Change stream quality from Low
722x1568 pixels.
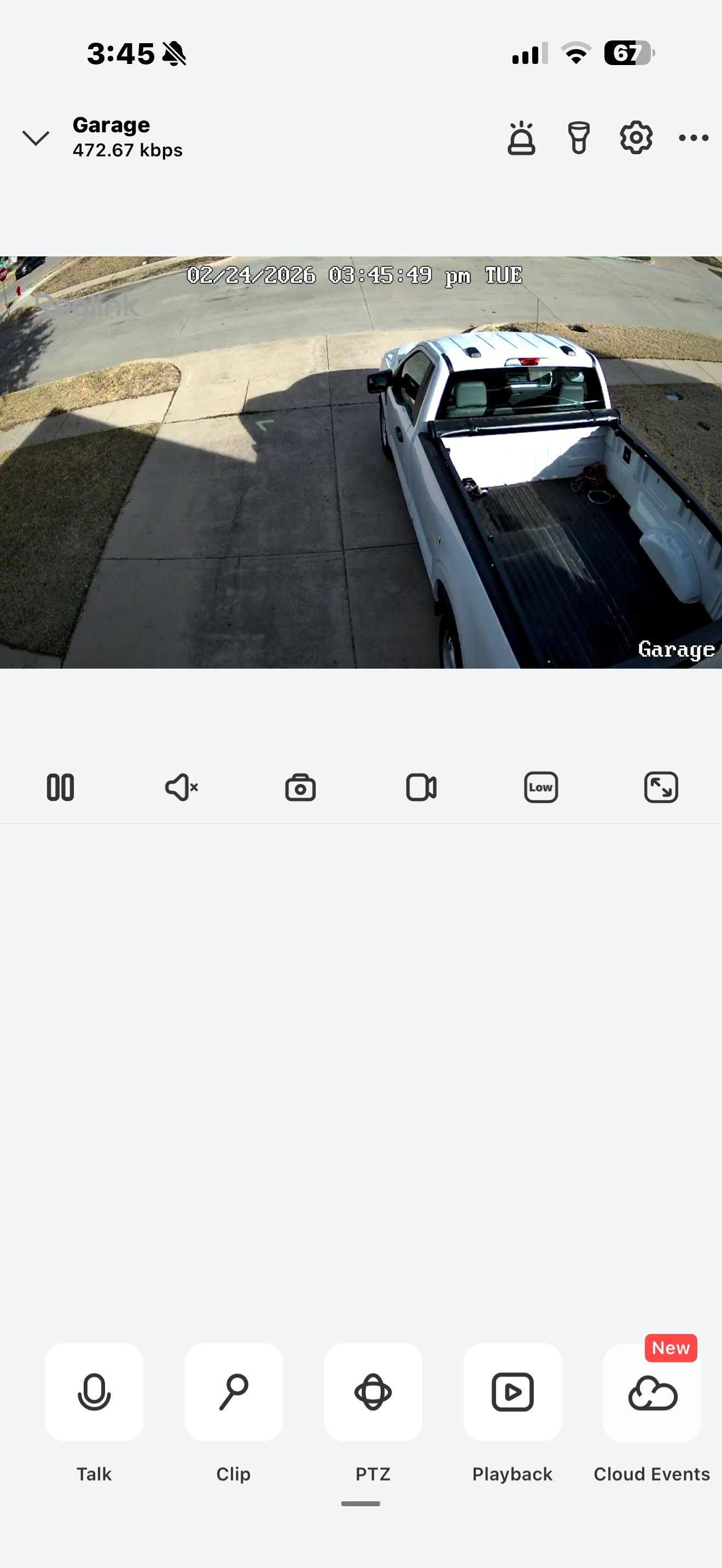[x=540, y=787]
